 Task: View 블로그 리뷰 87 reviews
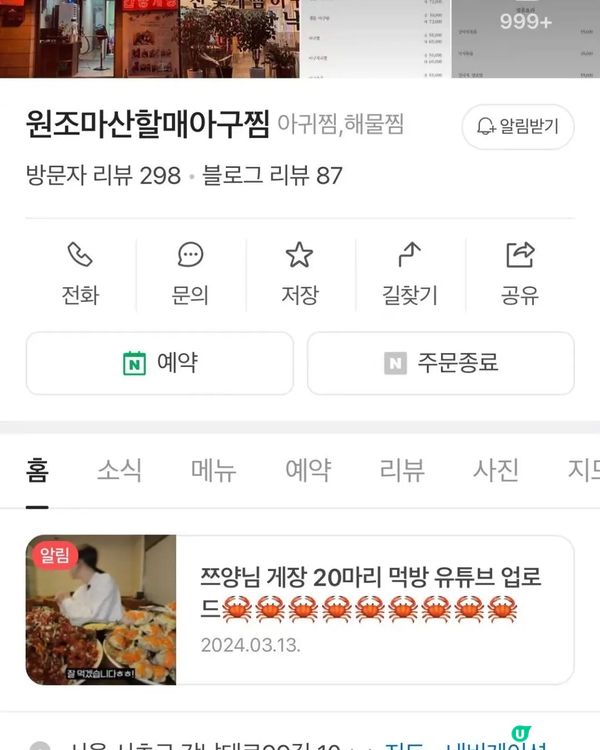coord(272,176)
